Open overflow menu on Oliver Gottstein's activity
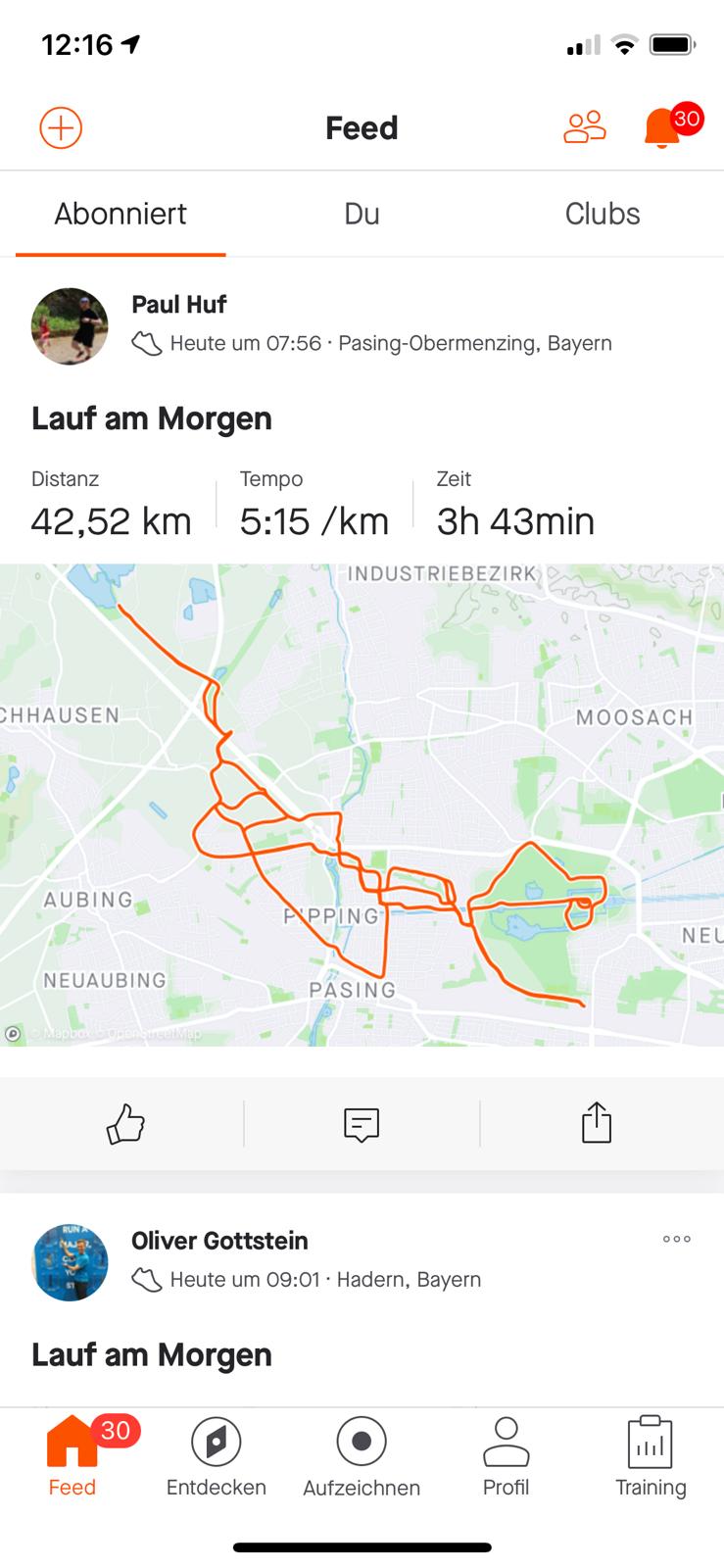 [677, 1240]
